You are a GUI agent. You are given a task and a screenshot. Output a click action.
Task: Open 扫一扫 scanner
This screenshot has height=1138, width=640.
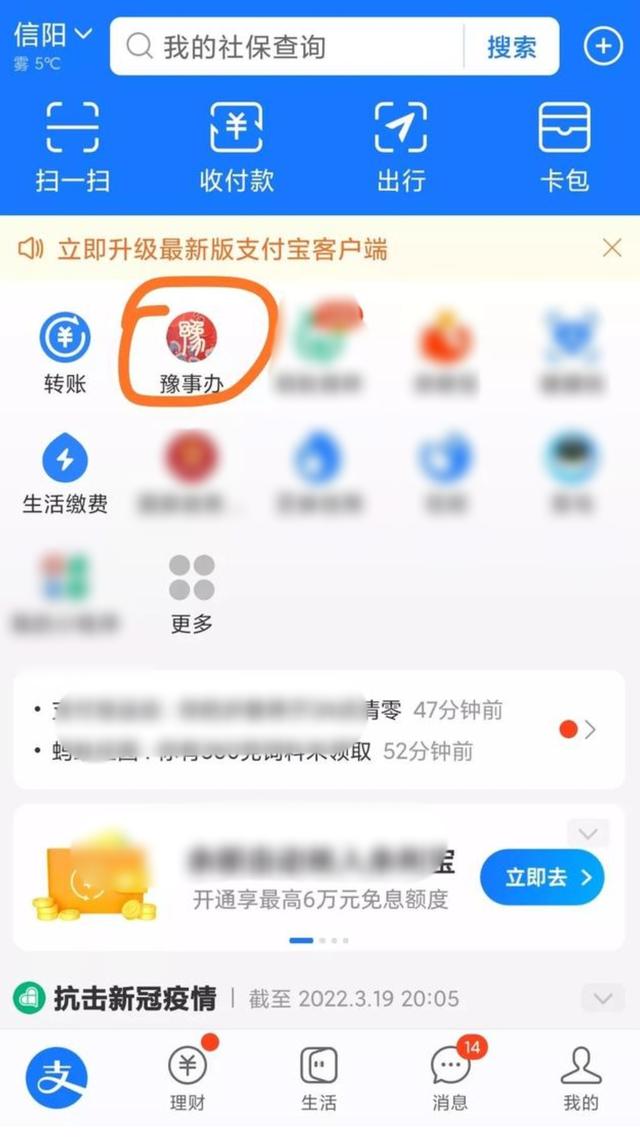(72, 147)
